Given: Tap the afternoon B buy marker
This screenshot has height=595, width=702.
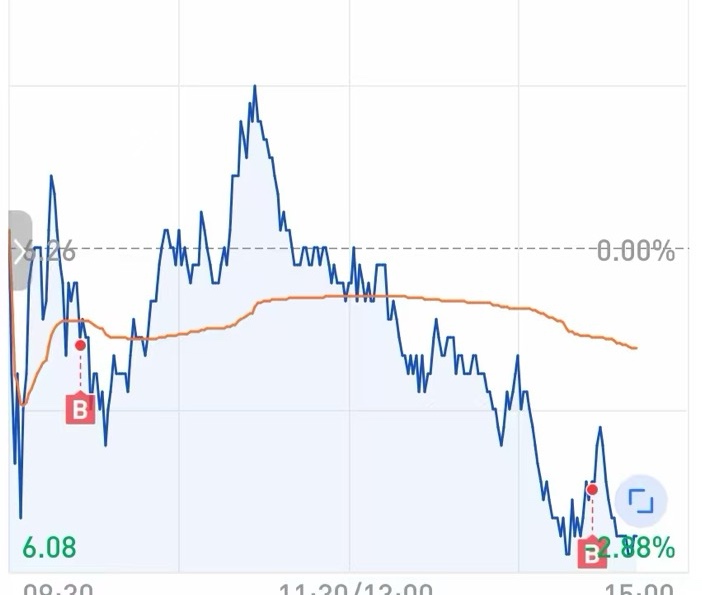Looking at the screenshot, I should (592, 551).
